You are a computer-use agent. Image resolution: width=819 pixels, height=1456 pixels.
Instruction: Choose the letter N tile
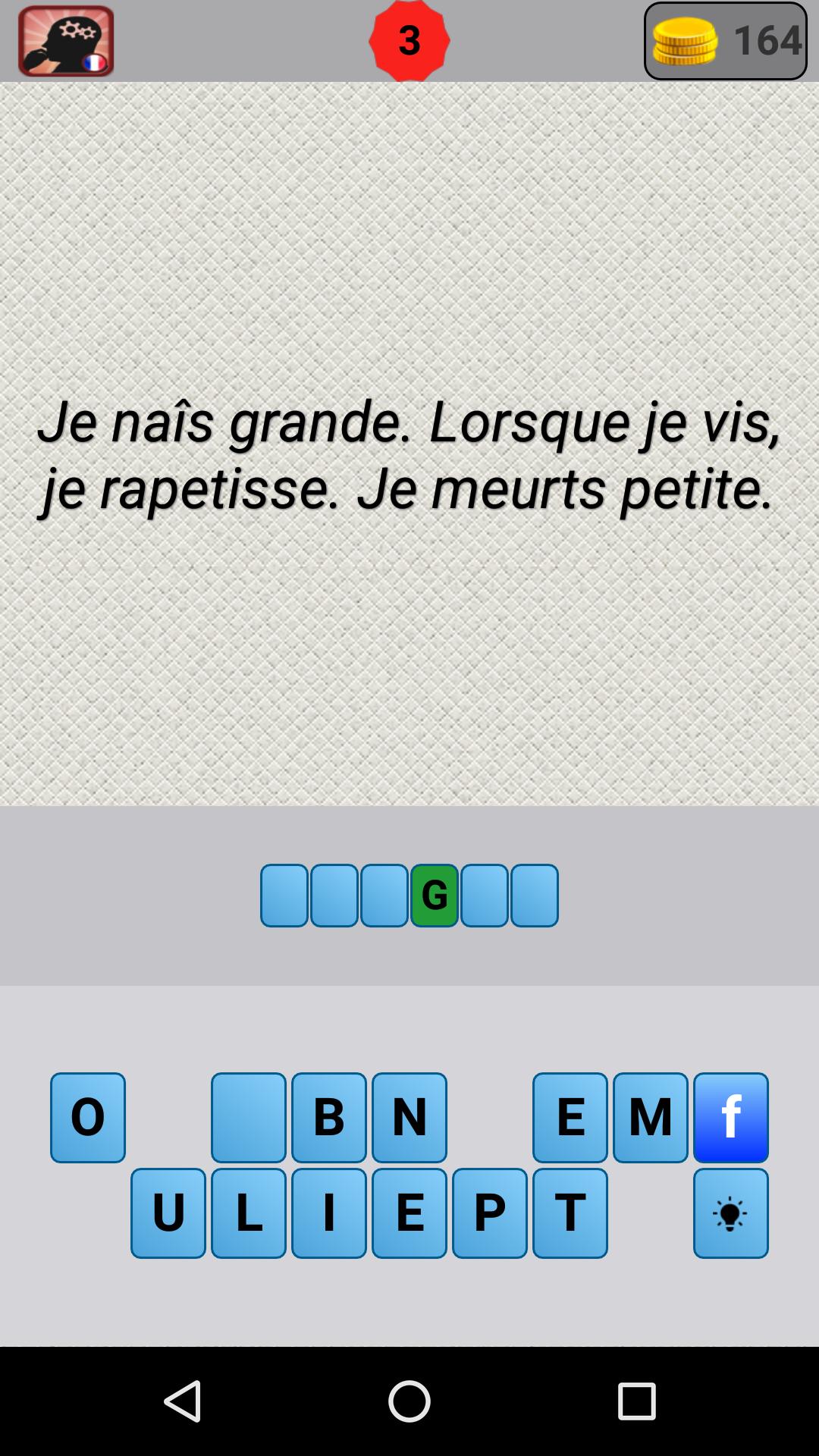(x=409, y=1118)
